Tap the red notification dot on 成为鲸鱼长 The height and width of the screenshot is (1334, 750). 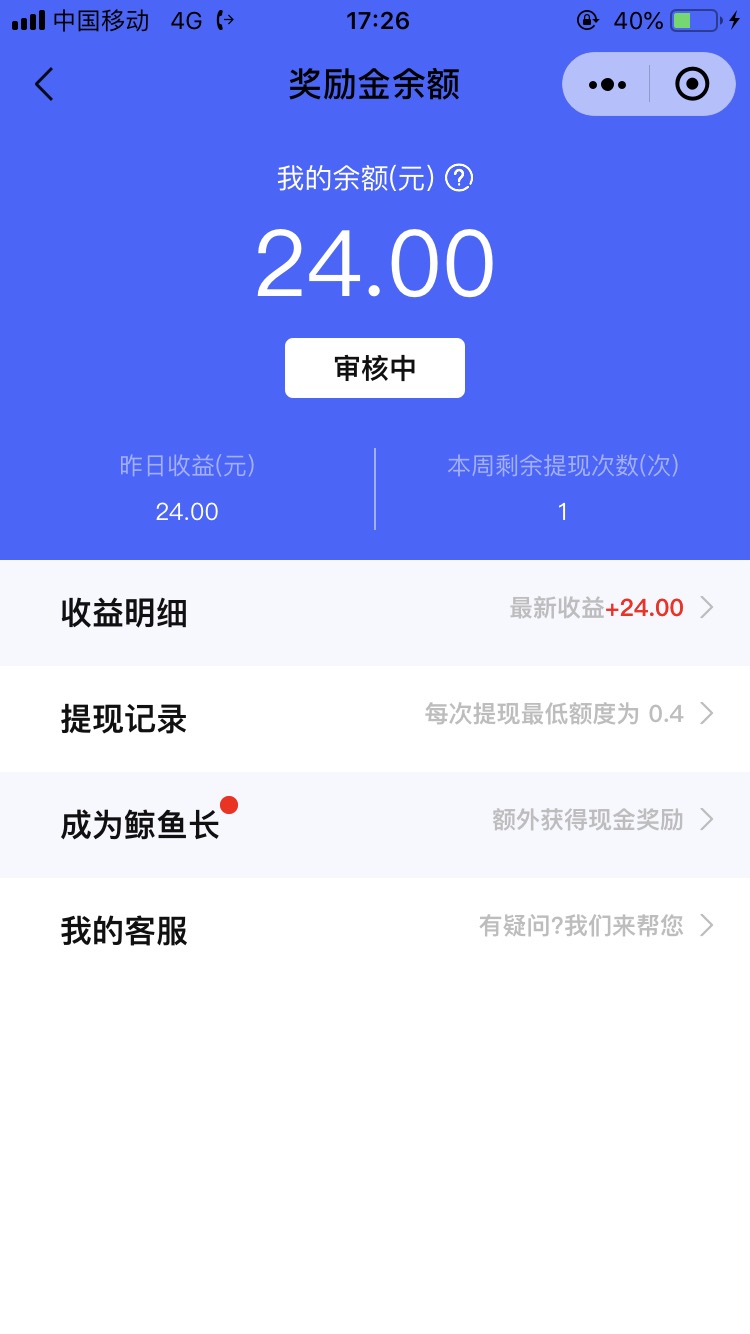coord(231,802)
